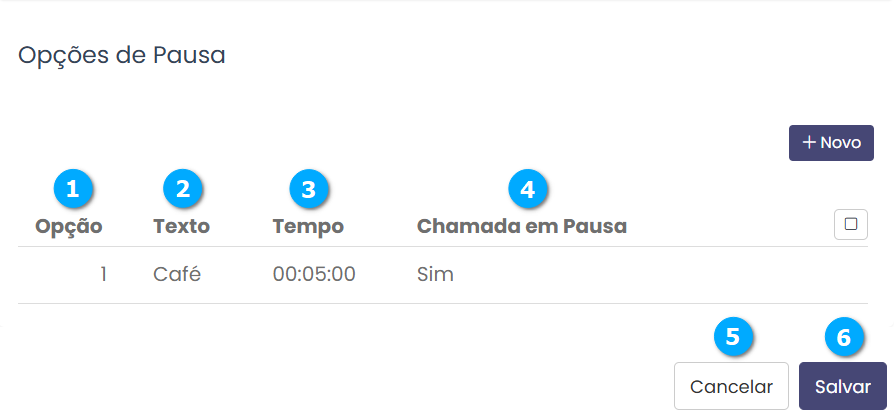The width and height of the screenshot is (894, 414).
Task: Cancel the pause options dialog
Action: tap(731, 387)
